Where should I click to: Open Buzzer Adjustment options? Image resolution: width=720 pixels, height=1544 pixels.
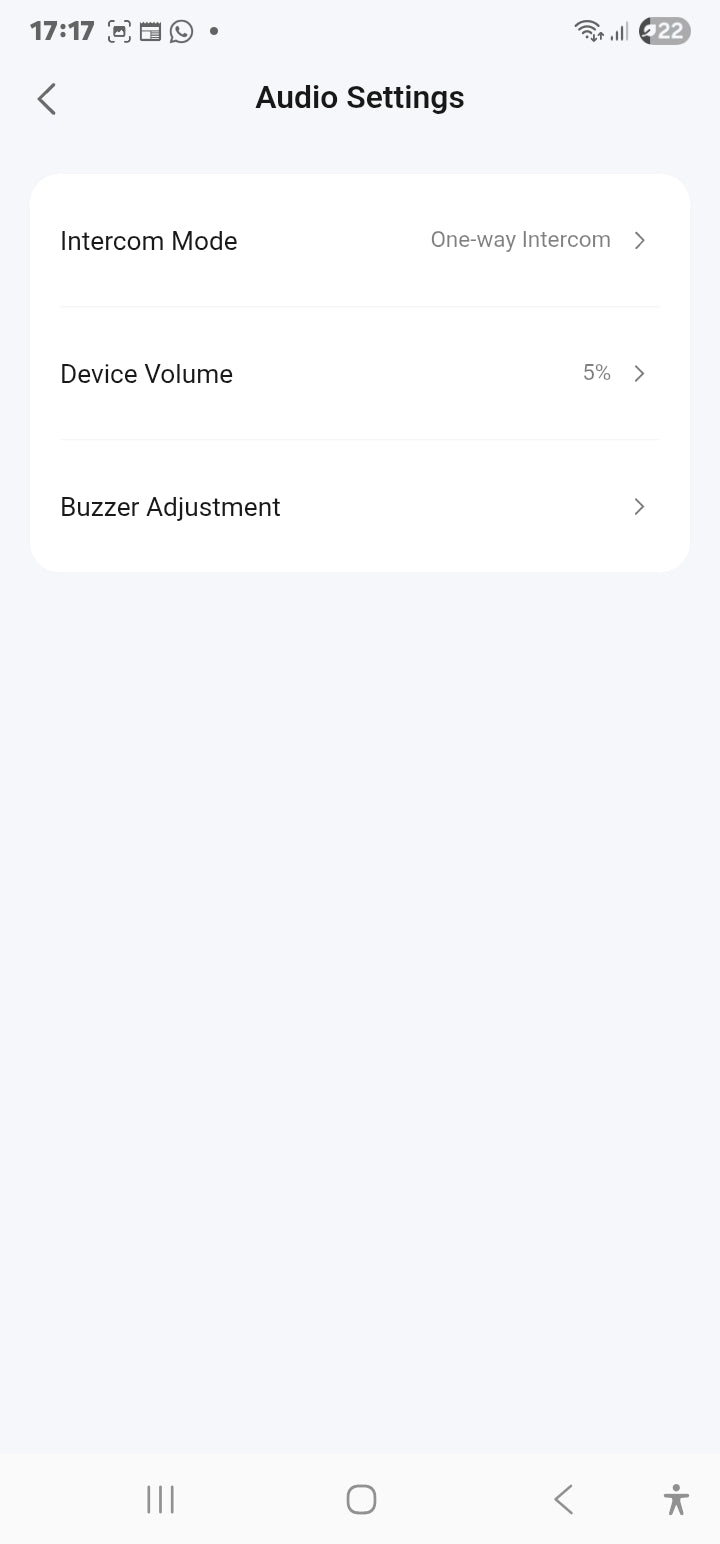coord(359,507)
